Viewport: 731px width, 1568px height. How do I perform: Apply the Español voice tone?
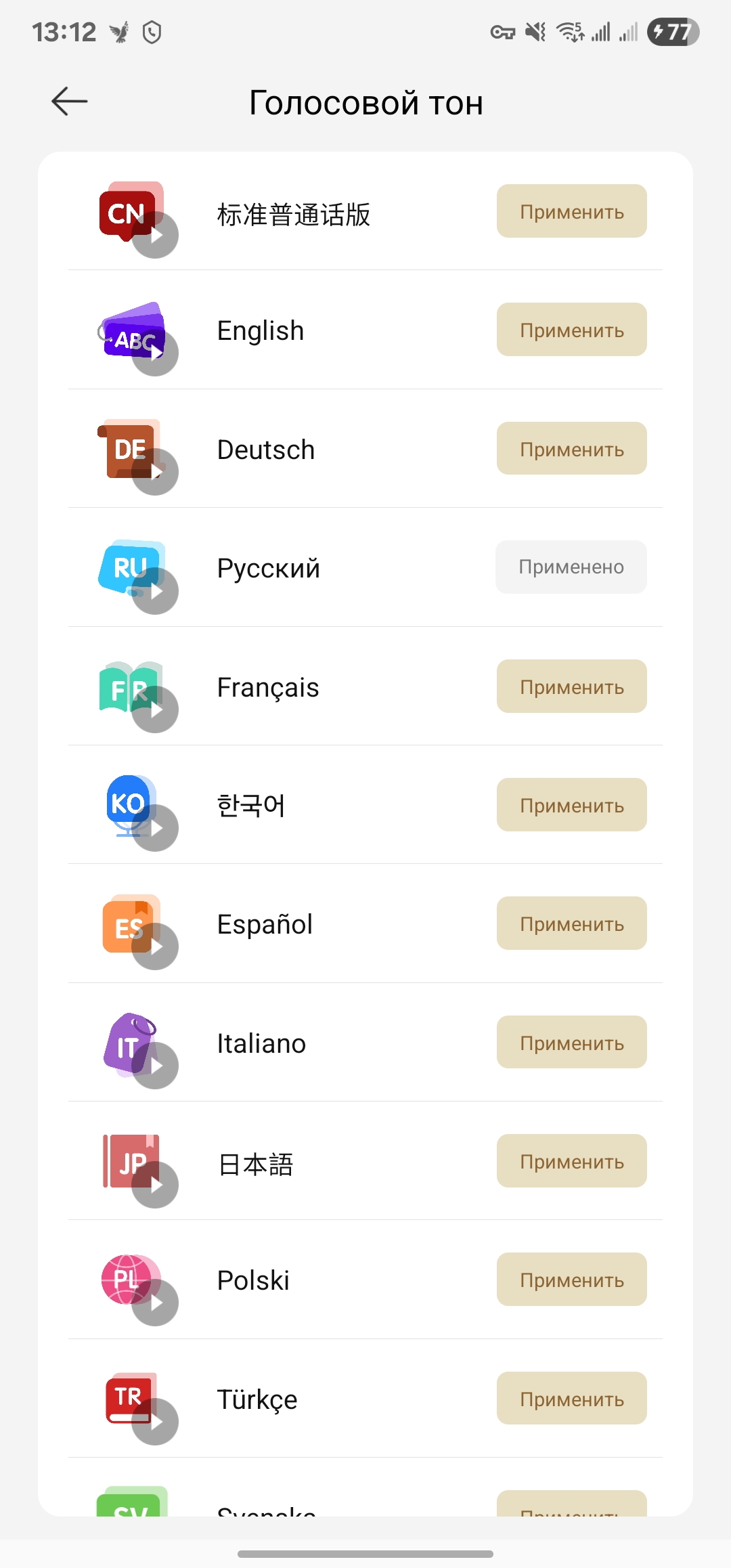(x=571, y=923)
